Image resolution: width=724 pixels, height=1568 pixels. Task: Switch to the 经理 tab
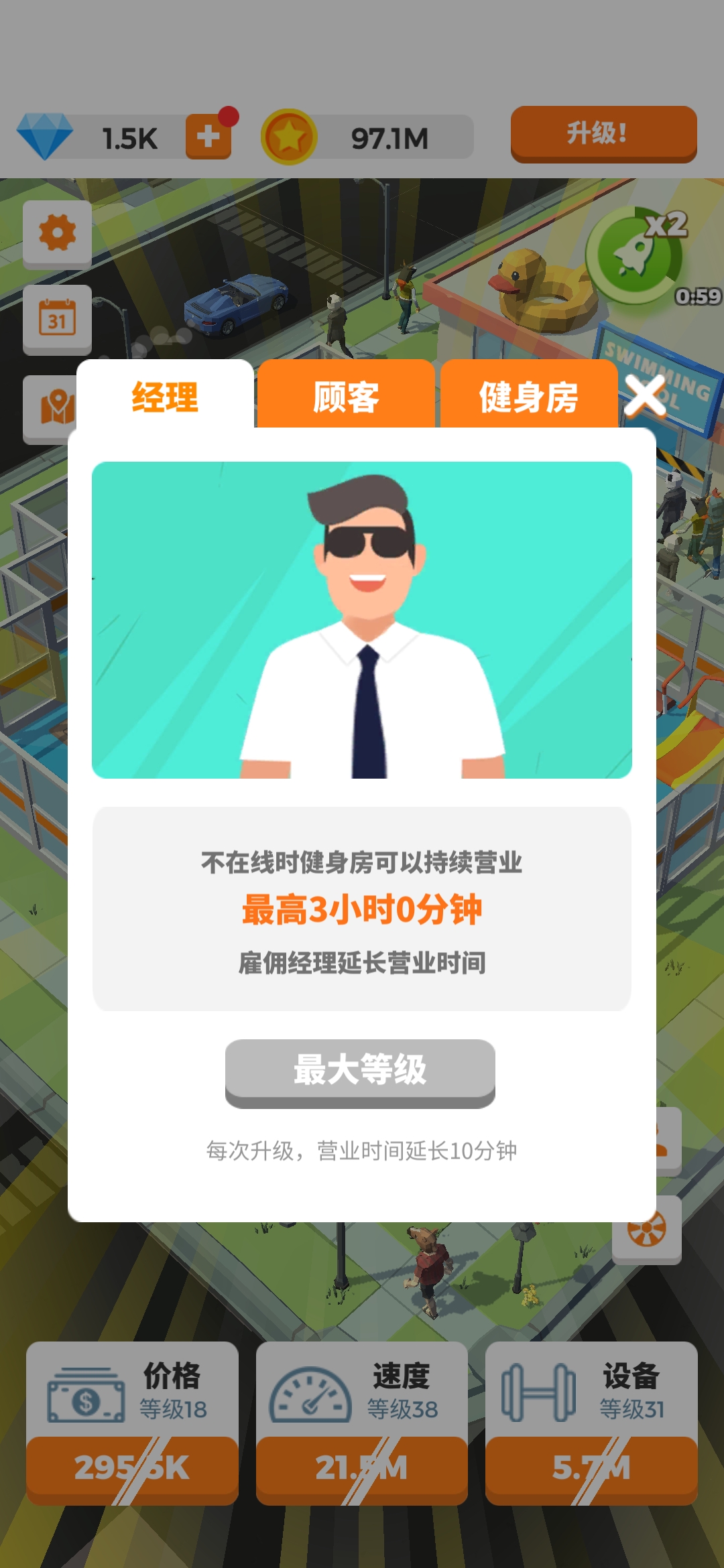coord(165,395)
